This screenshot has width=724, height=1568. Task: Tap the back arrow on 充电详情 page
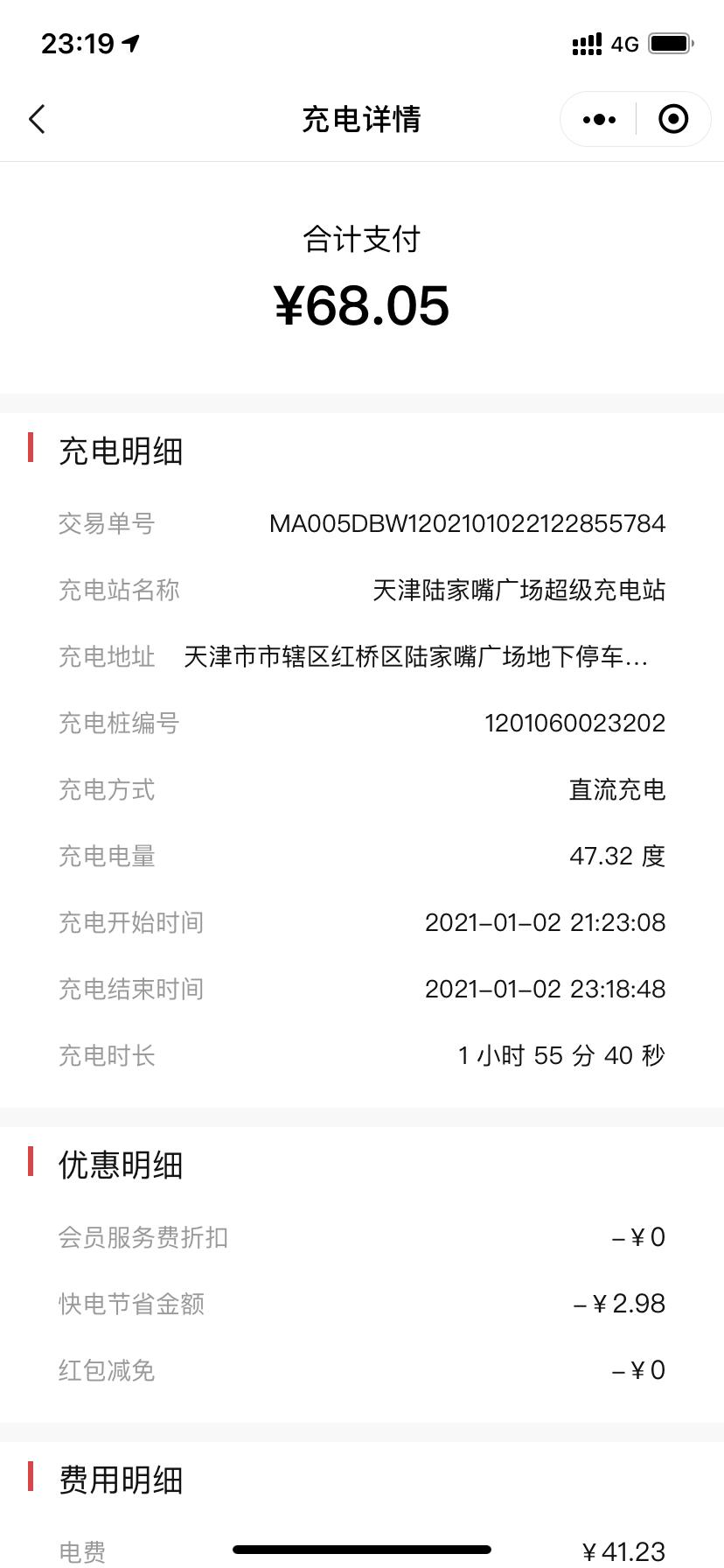(37, 119)
